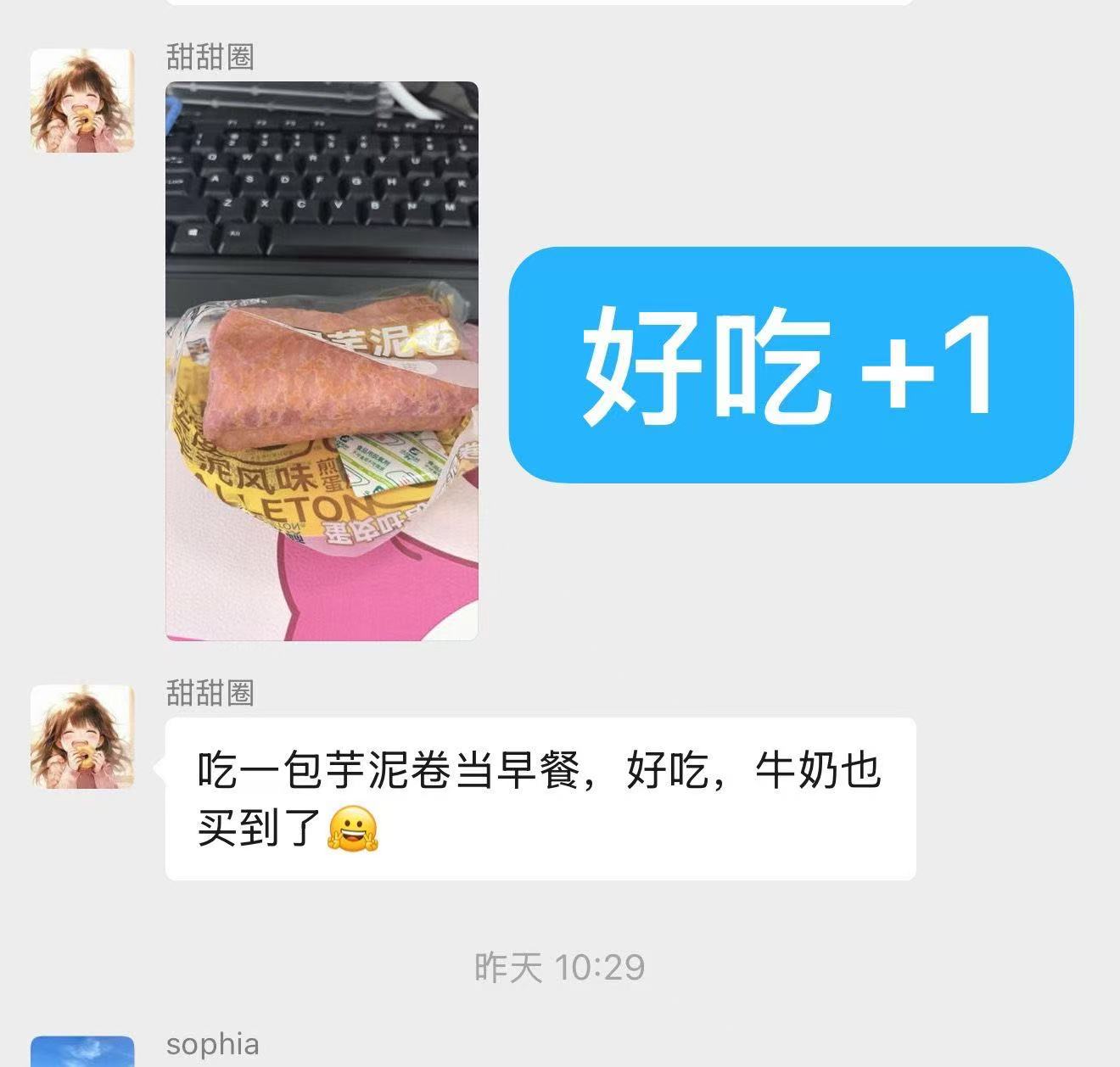1120x1067 pixels.
Task: Open 甜甜圈's avatar beside the photo message
Action: pos(82,101)
